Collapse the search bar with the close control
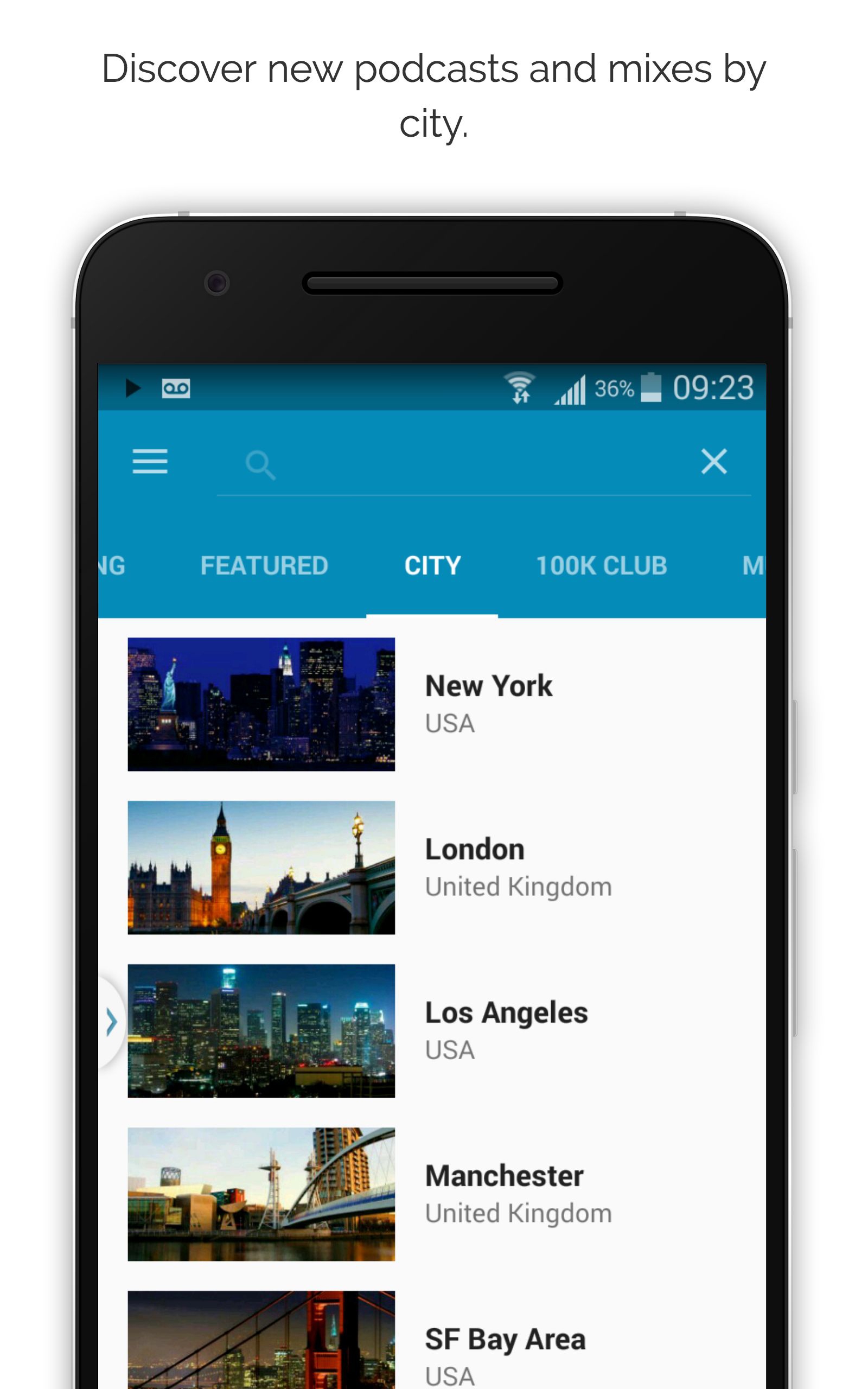The width and height of the screenshot is (868, 1389). 713,462
